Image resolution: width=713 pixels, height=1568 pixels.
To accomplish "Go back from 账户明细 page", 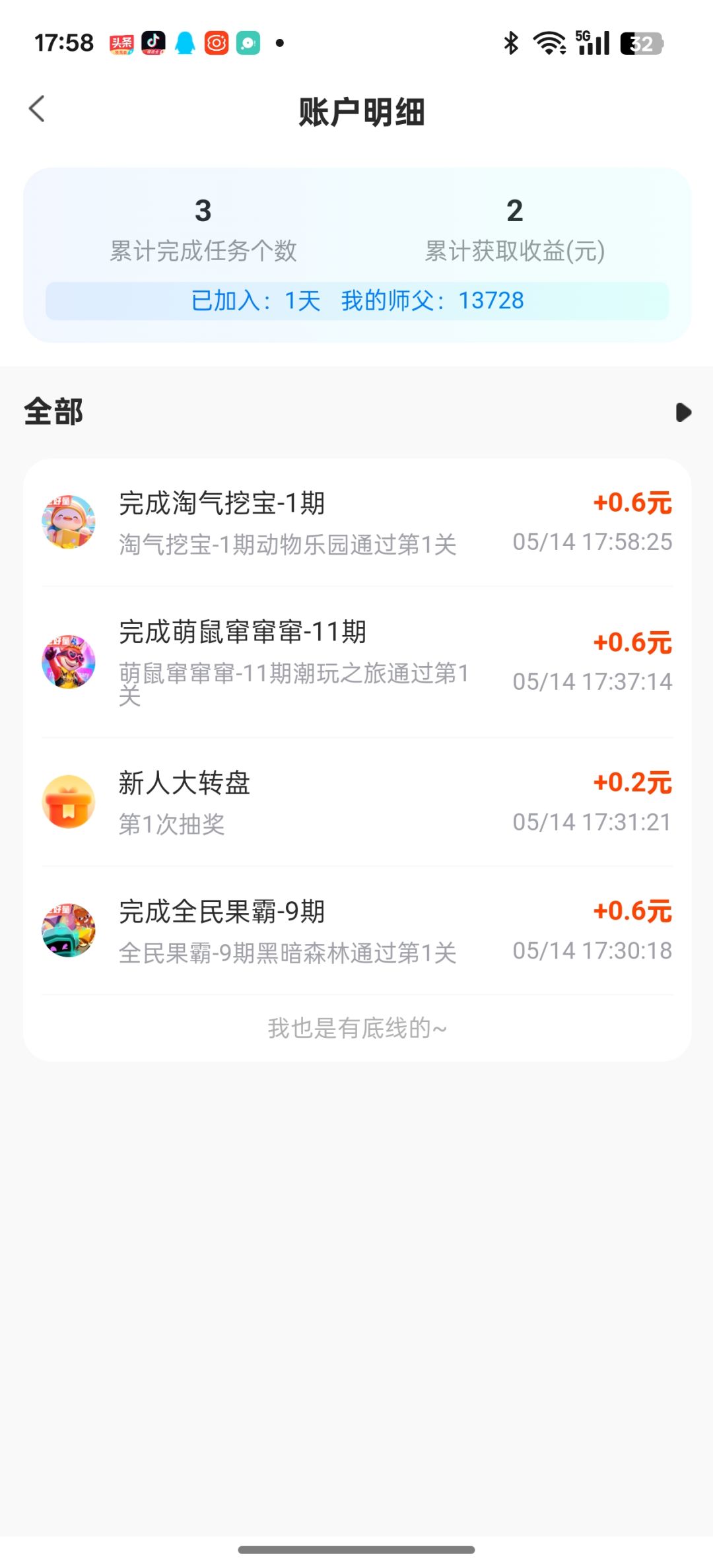I will tap(37, 109).
